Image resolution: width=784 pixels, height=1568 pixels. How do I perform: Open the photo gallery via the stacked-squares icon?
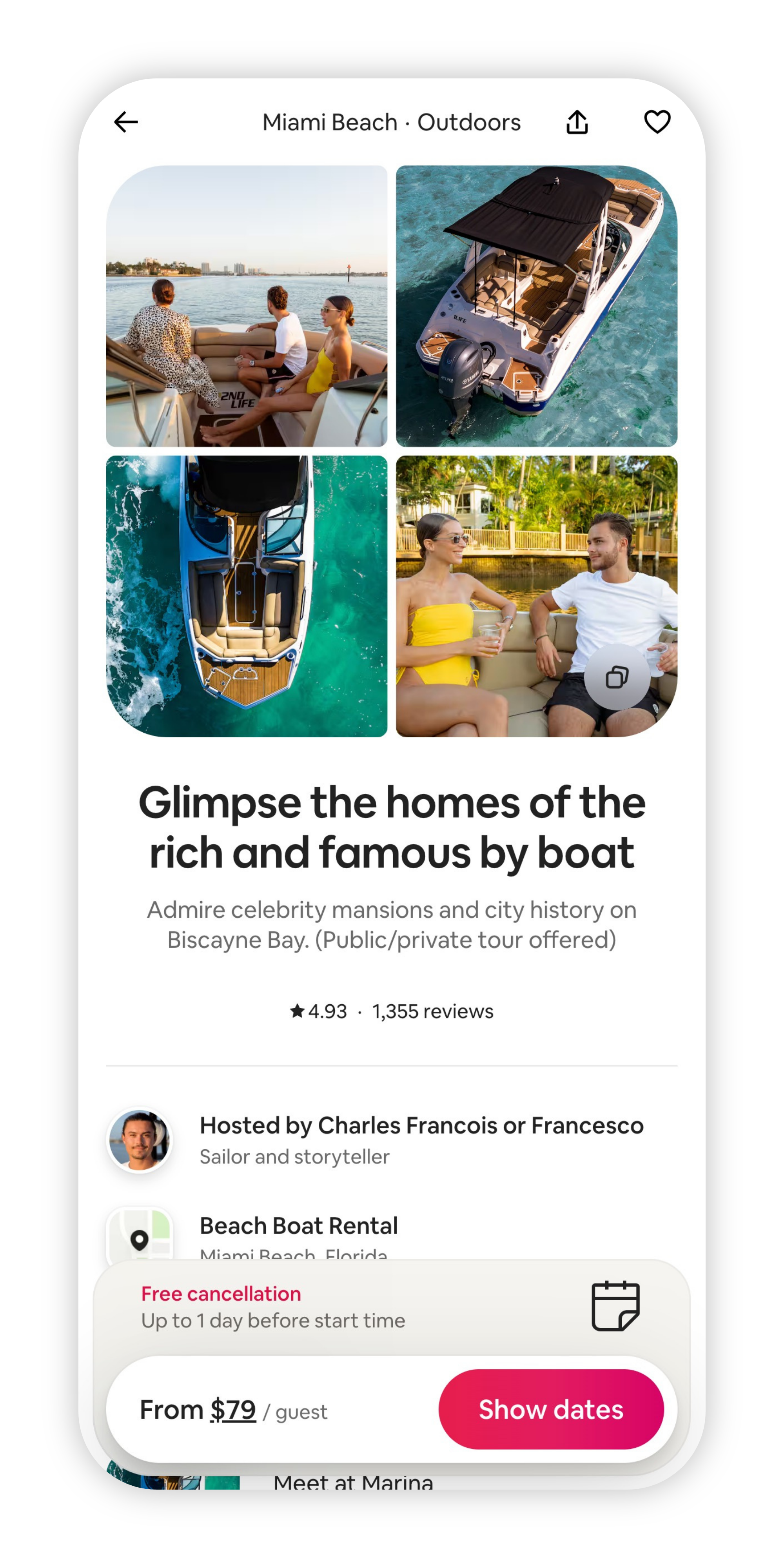617,677
